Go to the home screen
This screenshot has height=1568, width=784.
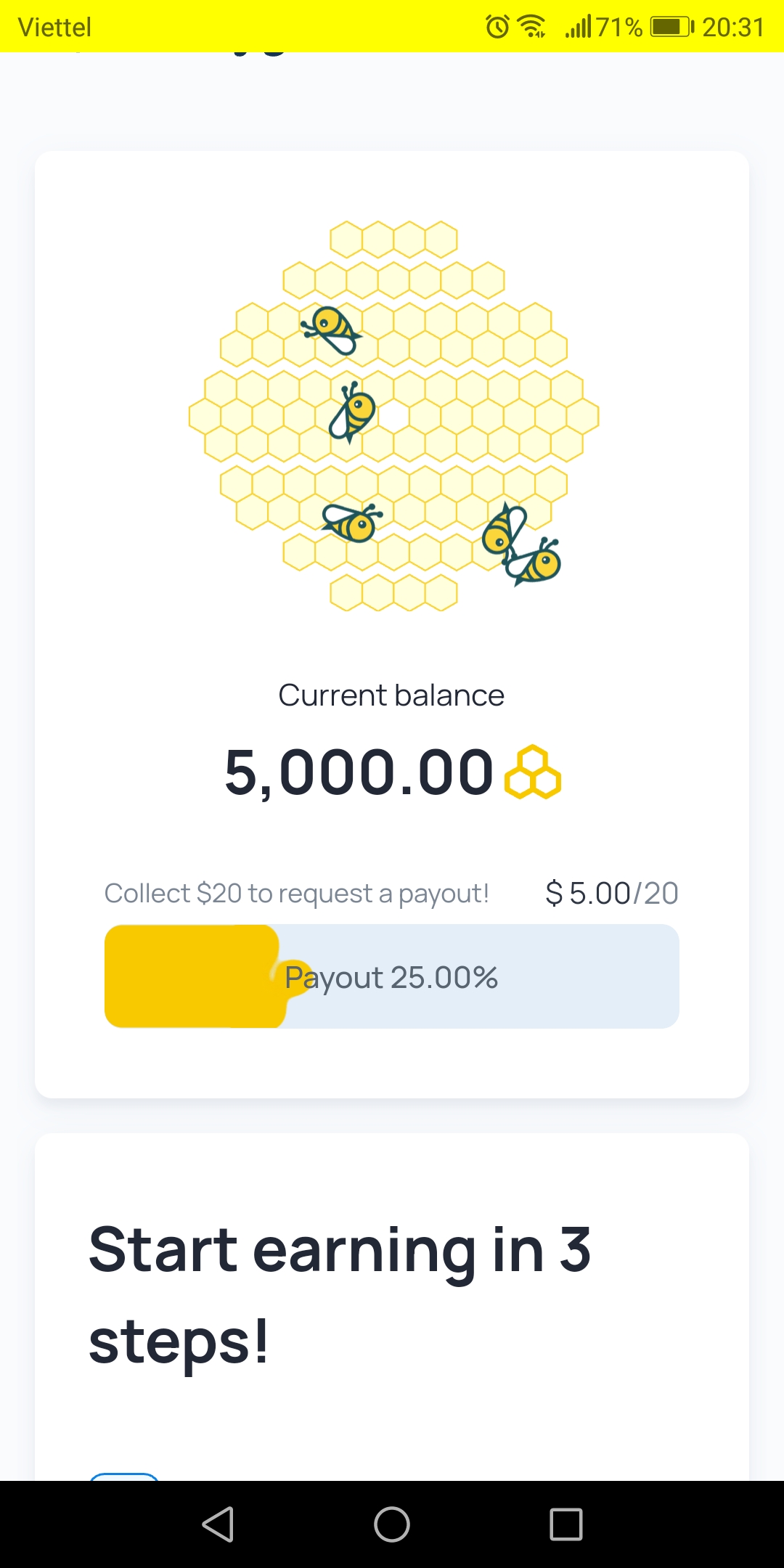(x=392, y=1524)
